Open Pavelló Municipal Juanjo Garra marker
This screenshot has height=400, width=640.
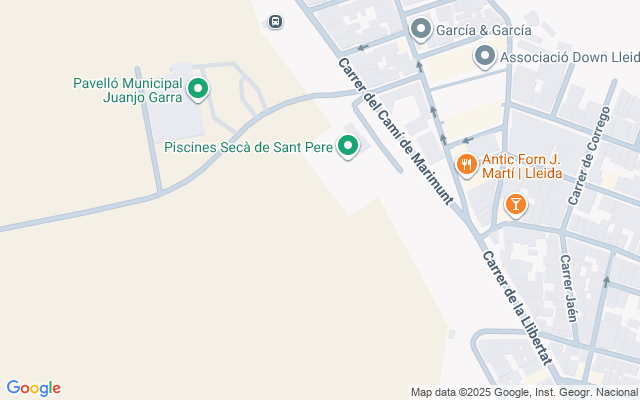click(x=198, y=90)
